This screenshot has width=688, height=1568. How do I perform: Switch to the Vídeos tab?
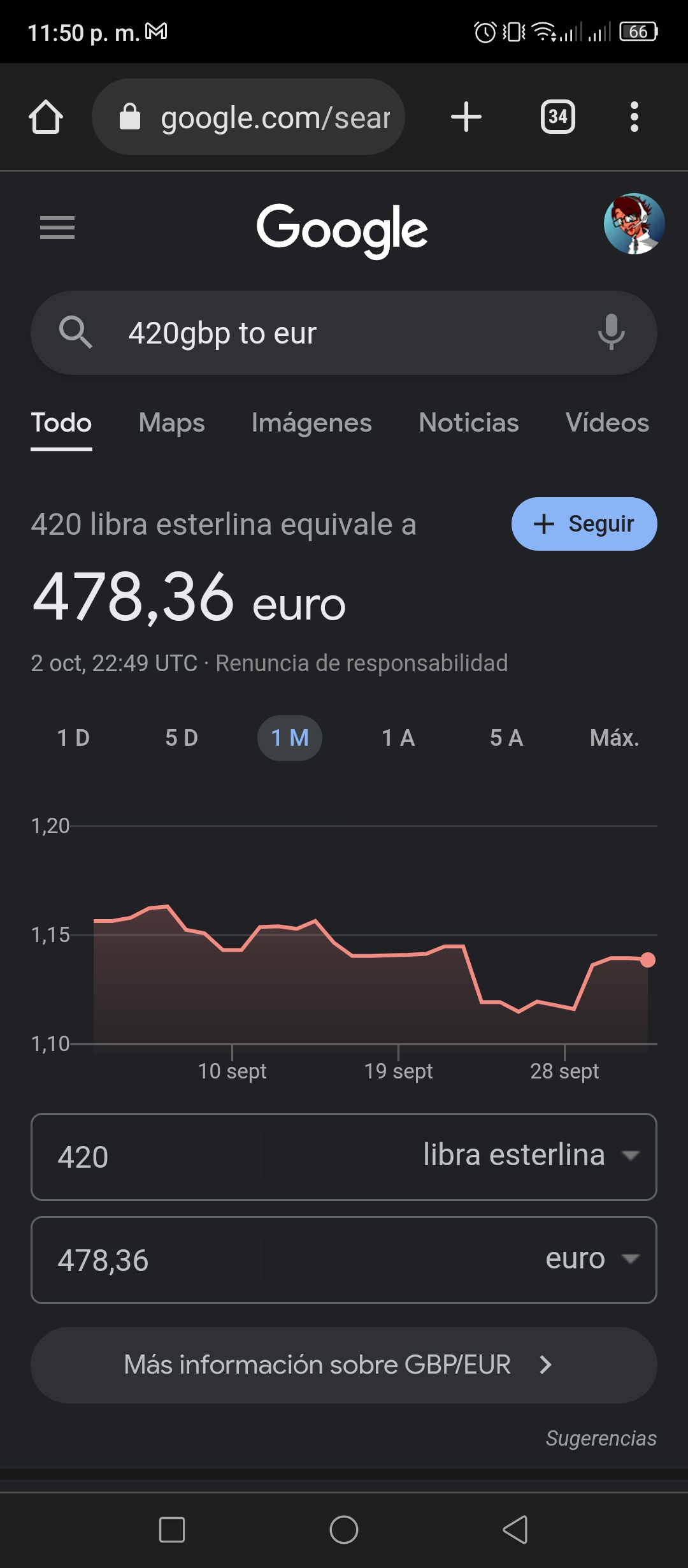(607, 423)
